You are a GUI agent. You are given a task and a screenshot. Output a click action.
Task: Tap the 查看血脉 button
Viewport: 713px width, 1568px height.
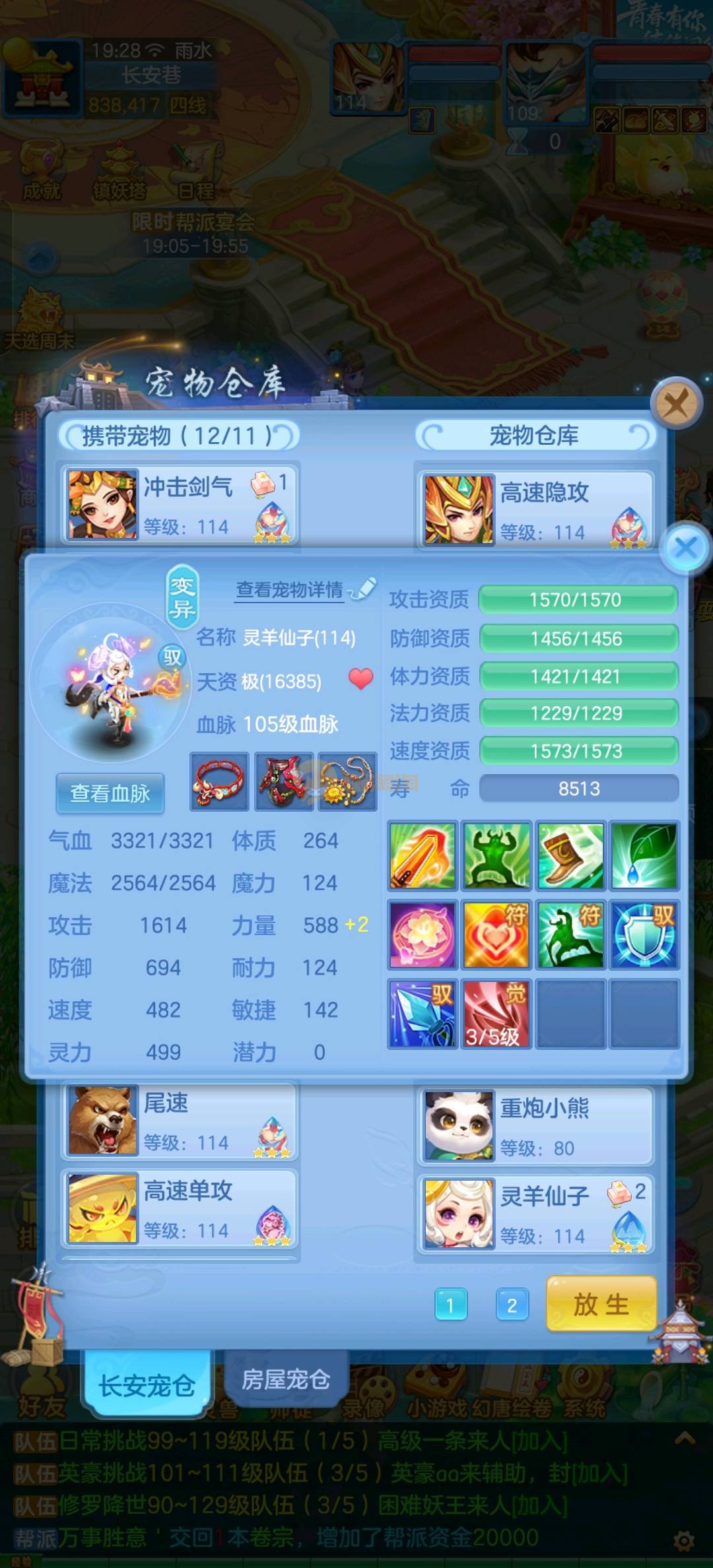point(110,793)
